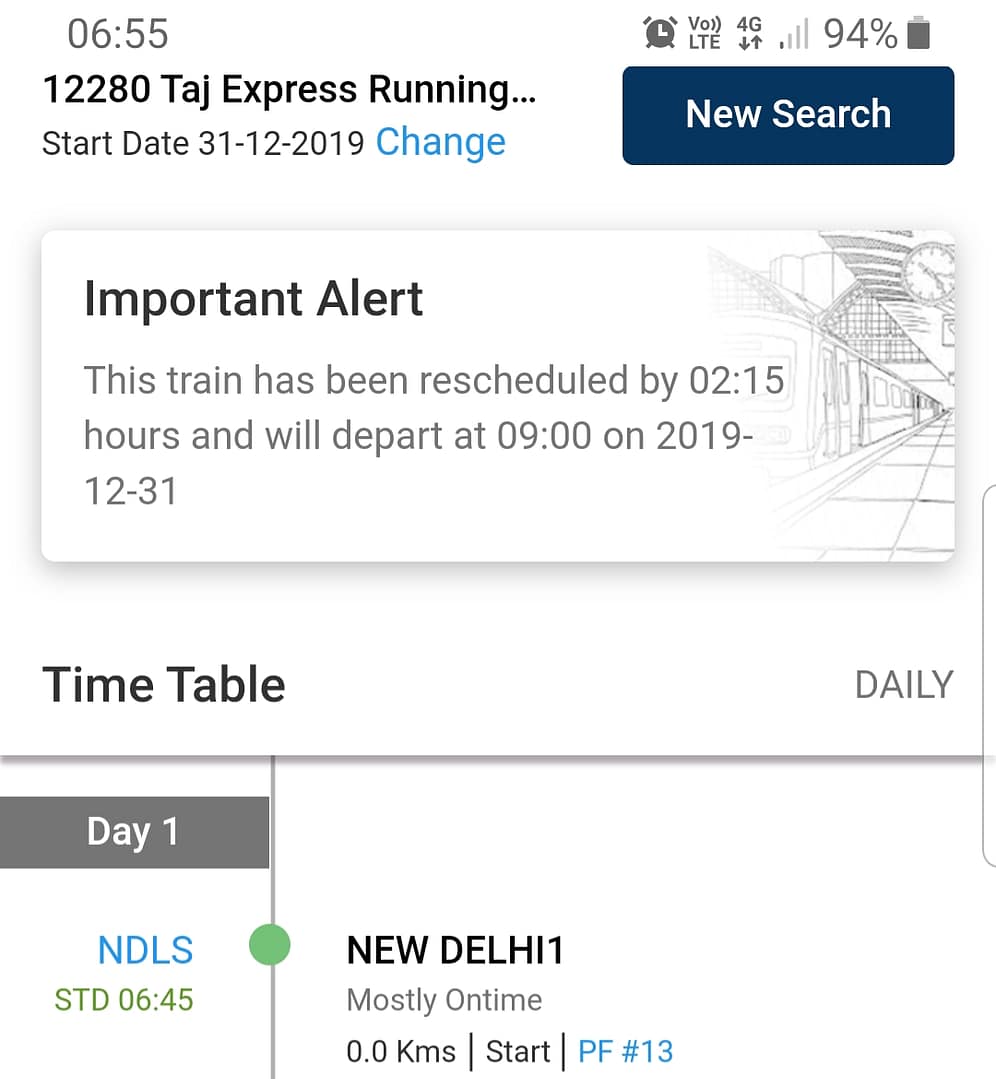The image size is (996, 1079).
Task: Change the start date
Action: [x=440, y=142]
